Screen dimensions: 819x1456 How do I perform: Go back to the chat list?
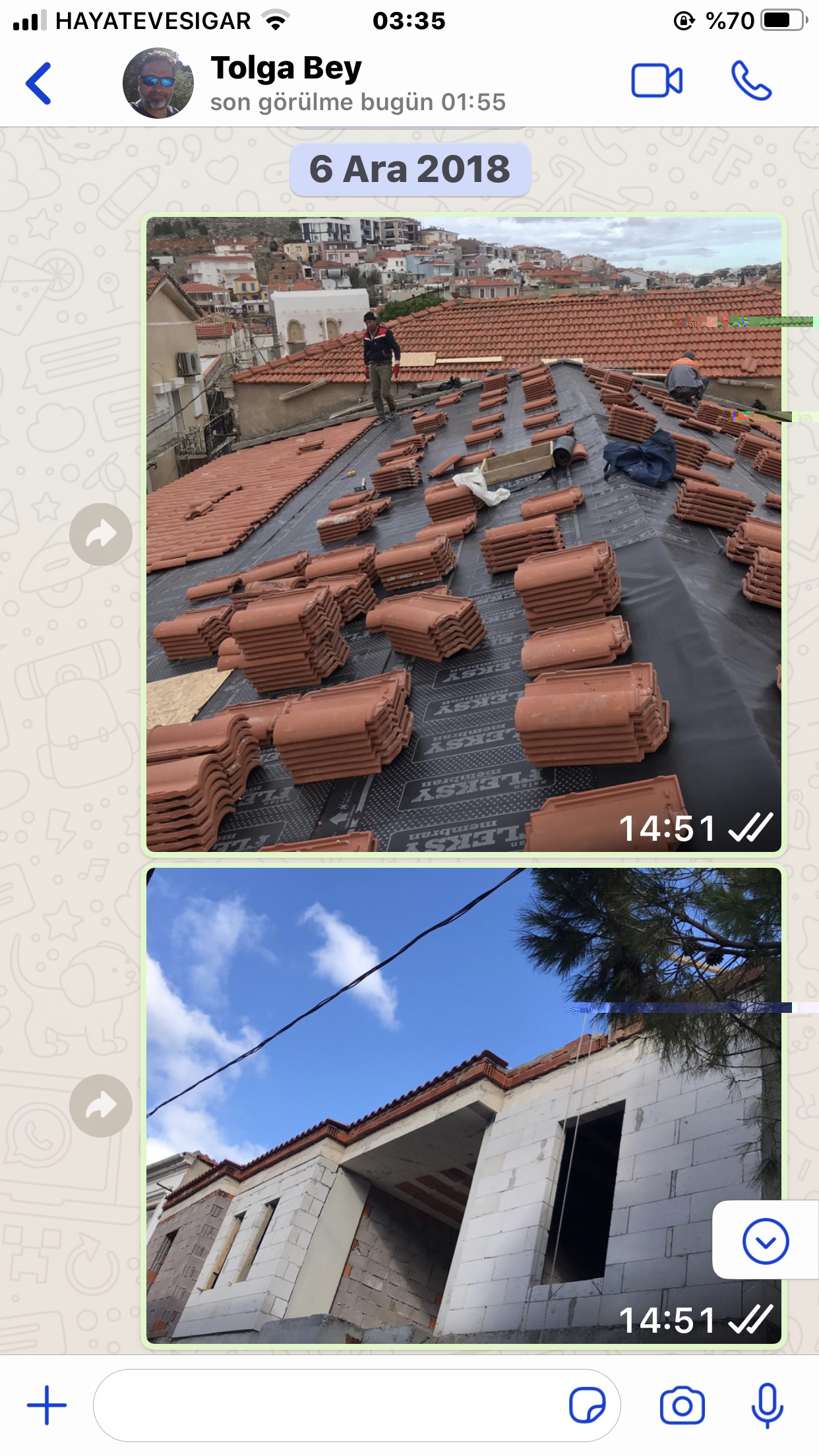click(x=38, y=83)
